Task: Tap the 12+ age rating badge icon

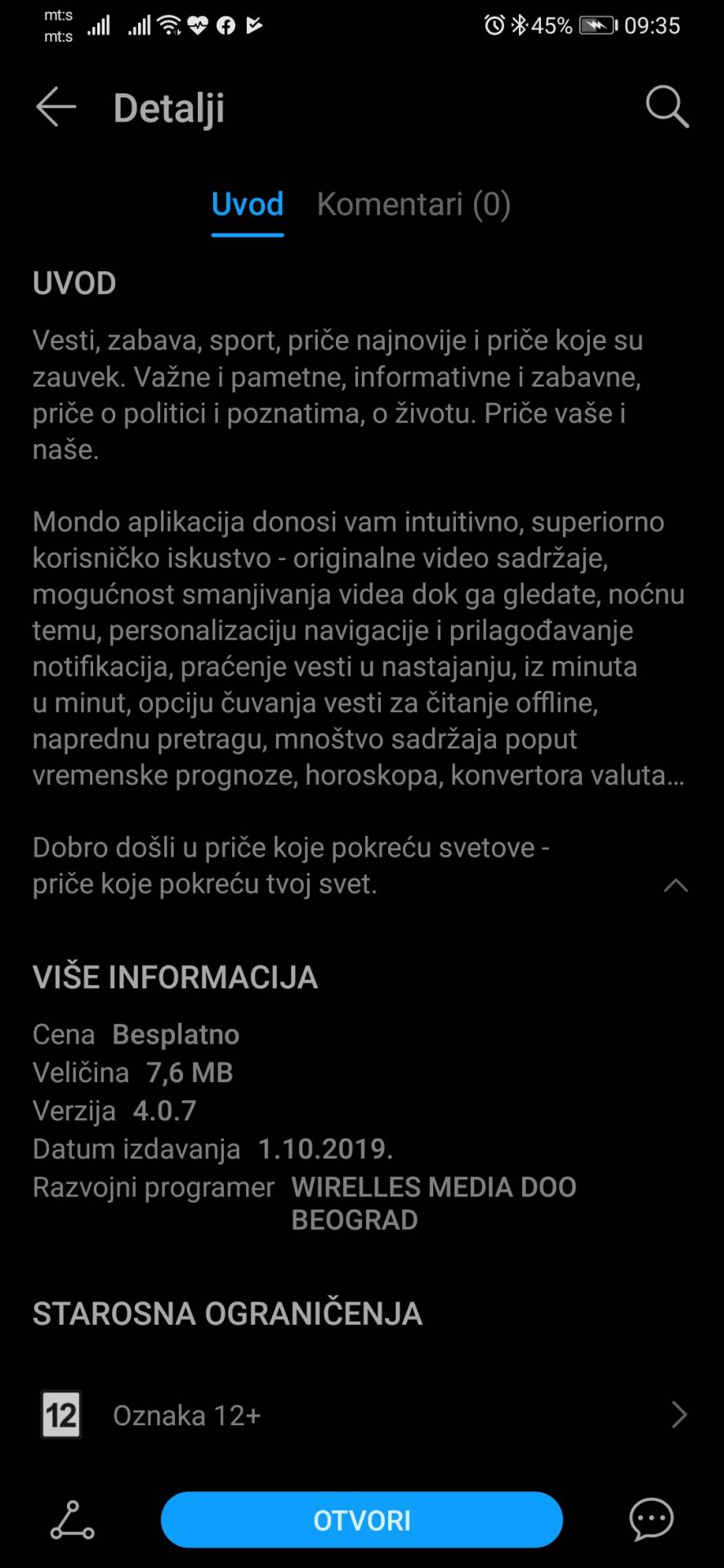Action: click(60, 1414)
